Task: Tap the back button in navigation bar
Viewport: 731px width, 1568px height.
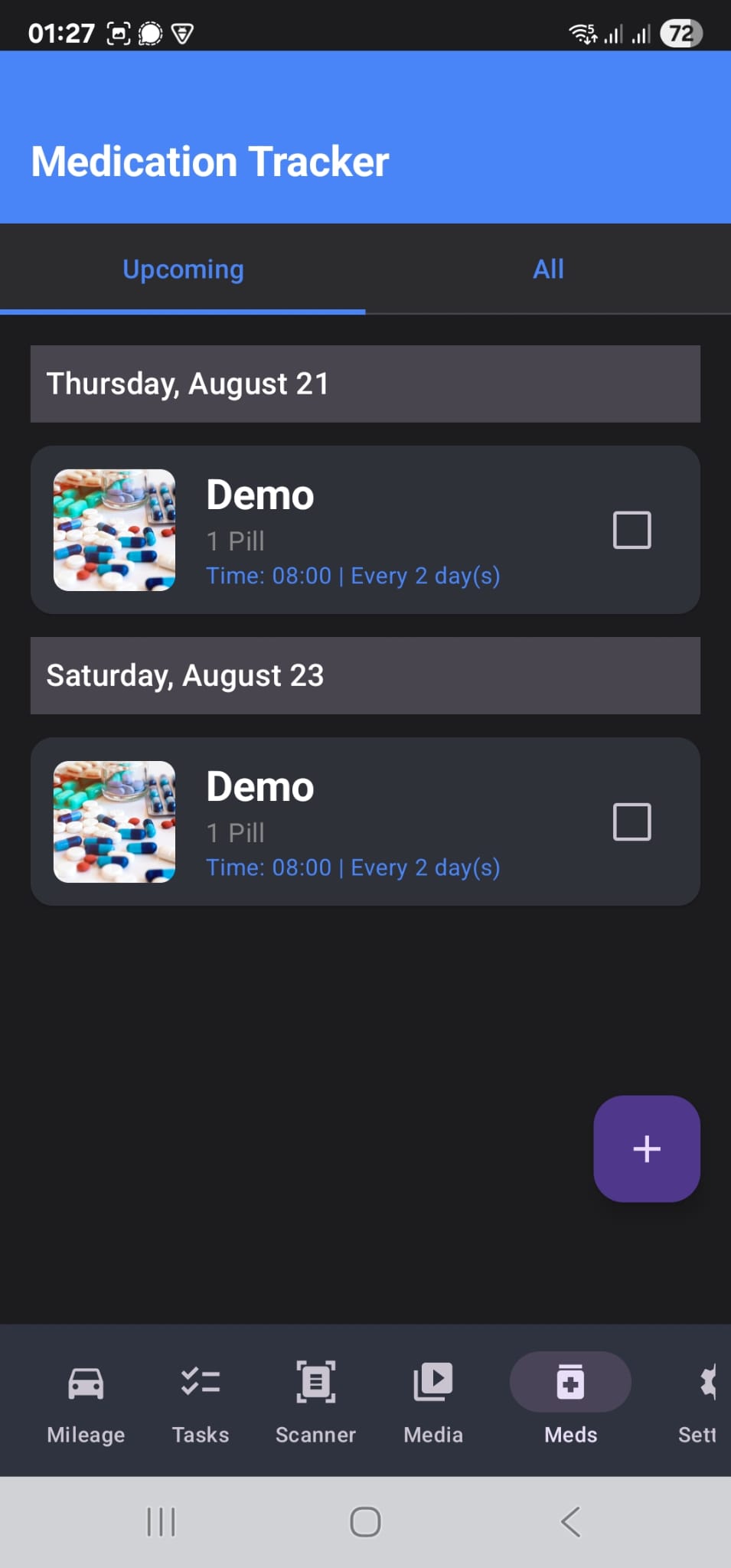Action: 569,1522
